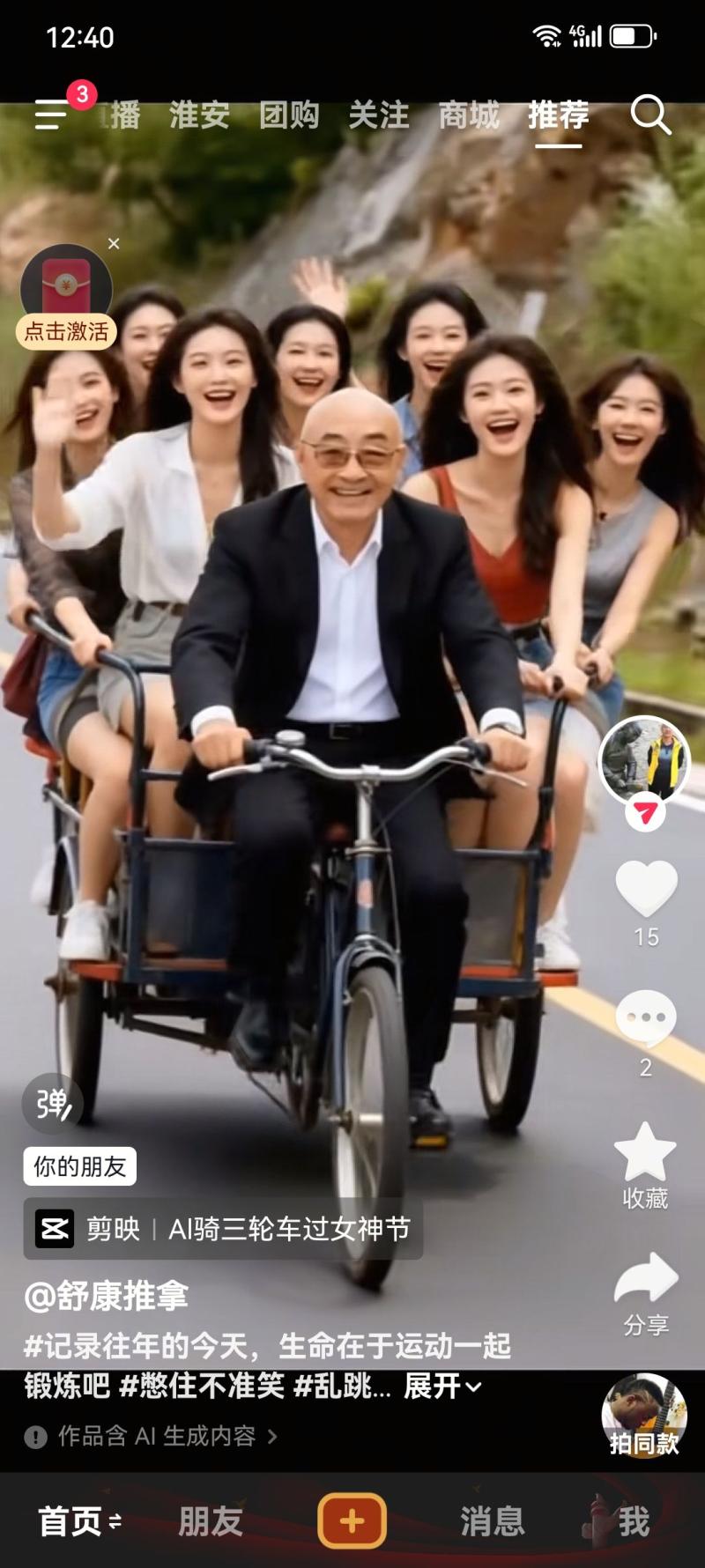Open @舒康推拿 user profile
Image resolution: width=705 pixels, height=1568 pixels.
point(106,1297)
